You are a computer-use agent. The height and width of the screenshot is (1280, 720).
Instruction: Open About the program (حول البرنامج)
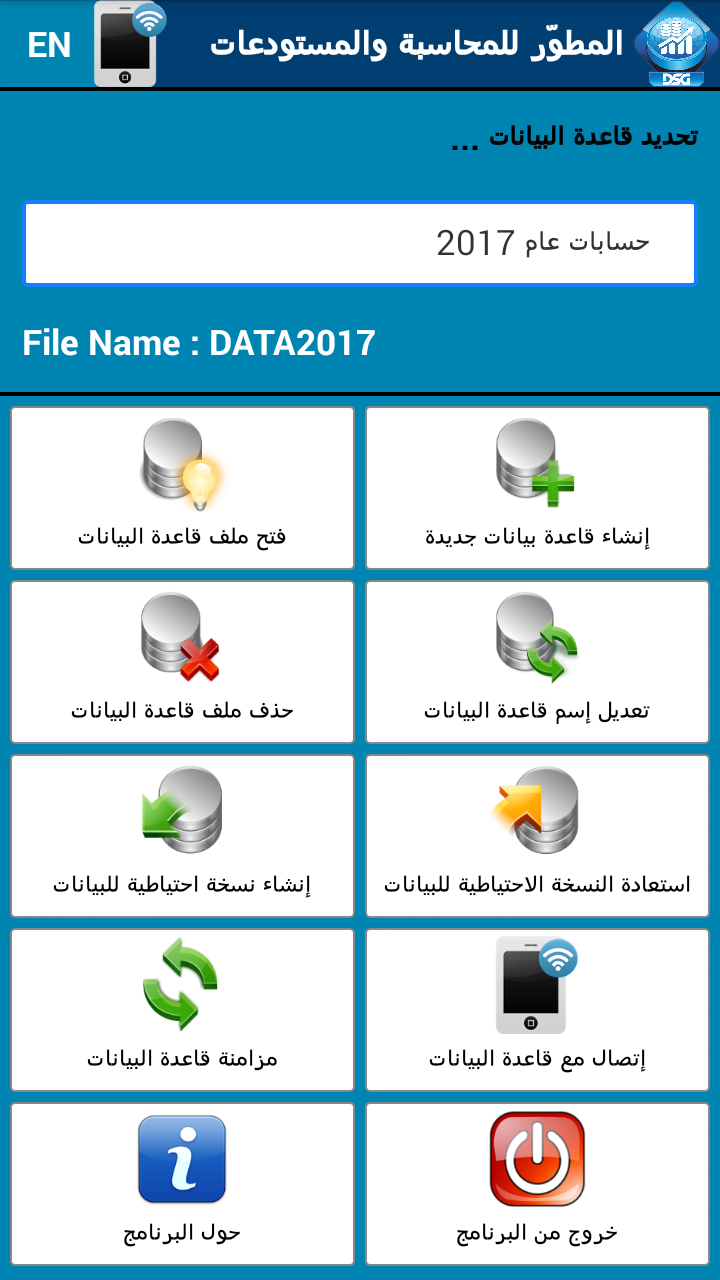click(182, 1184)
